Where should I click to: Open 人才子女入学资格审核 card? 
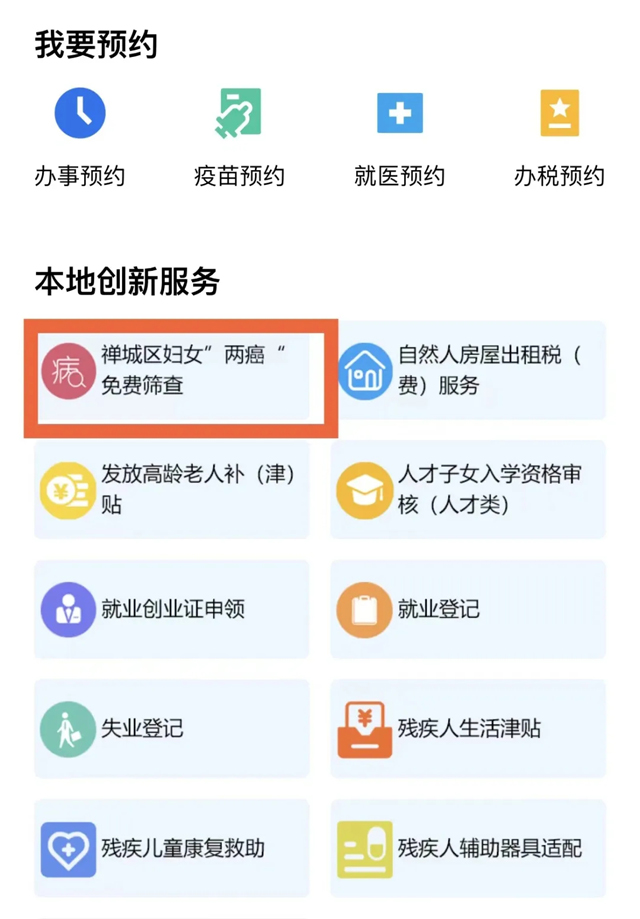[x=468, y=489]
